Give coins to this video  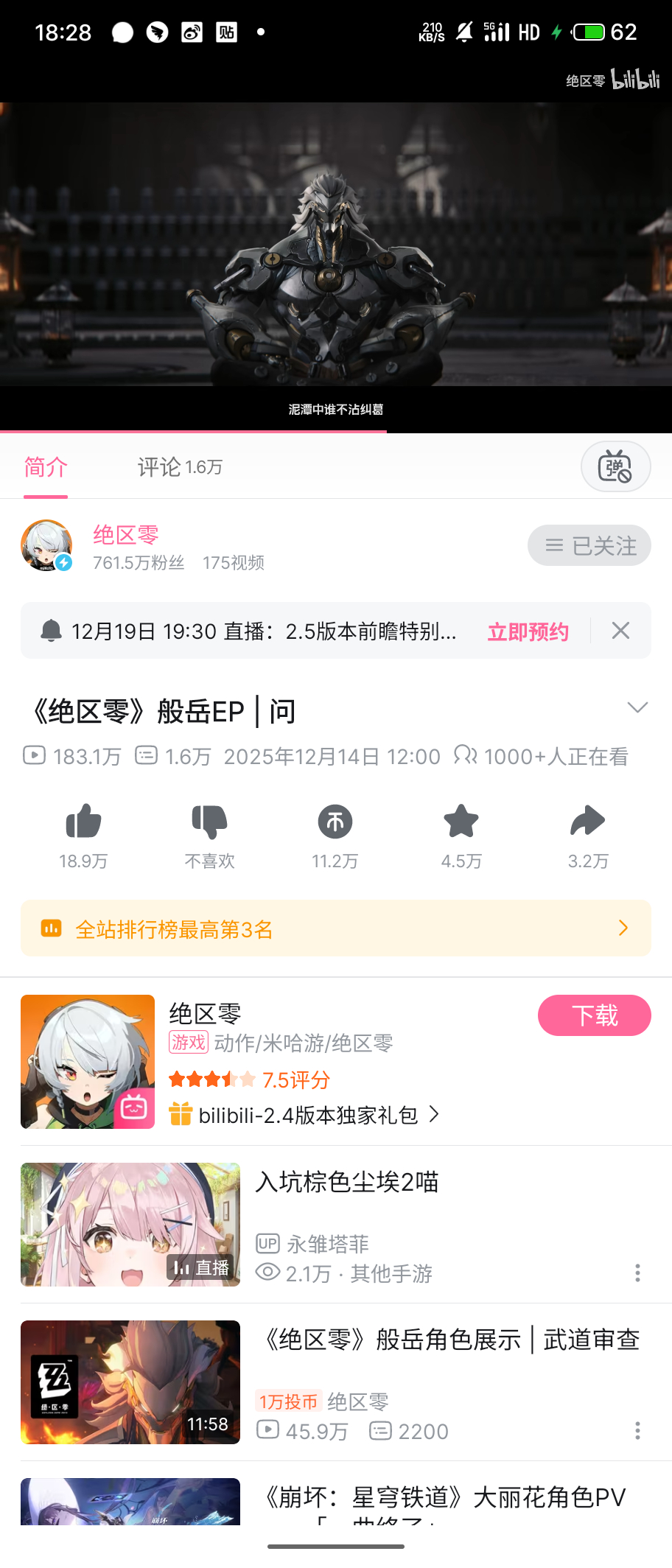point(335,822)
